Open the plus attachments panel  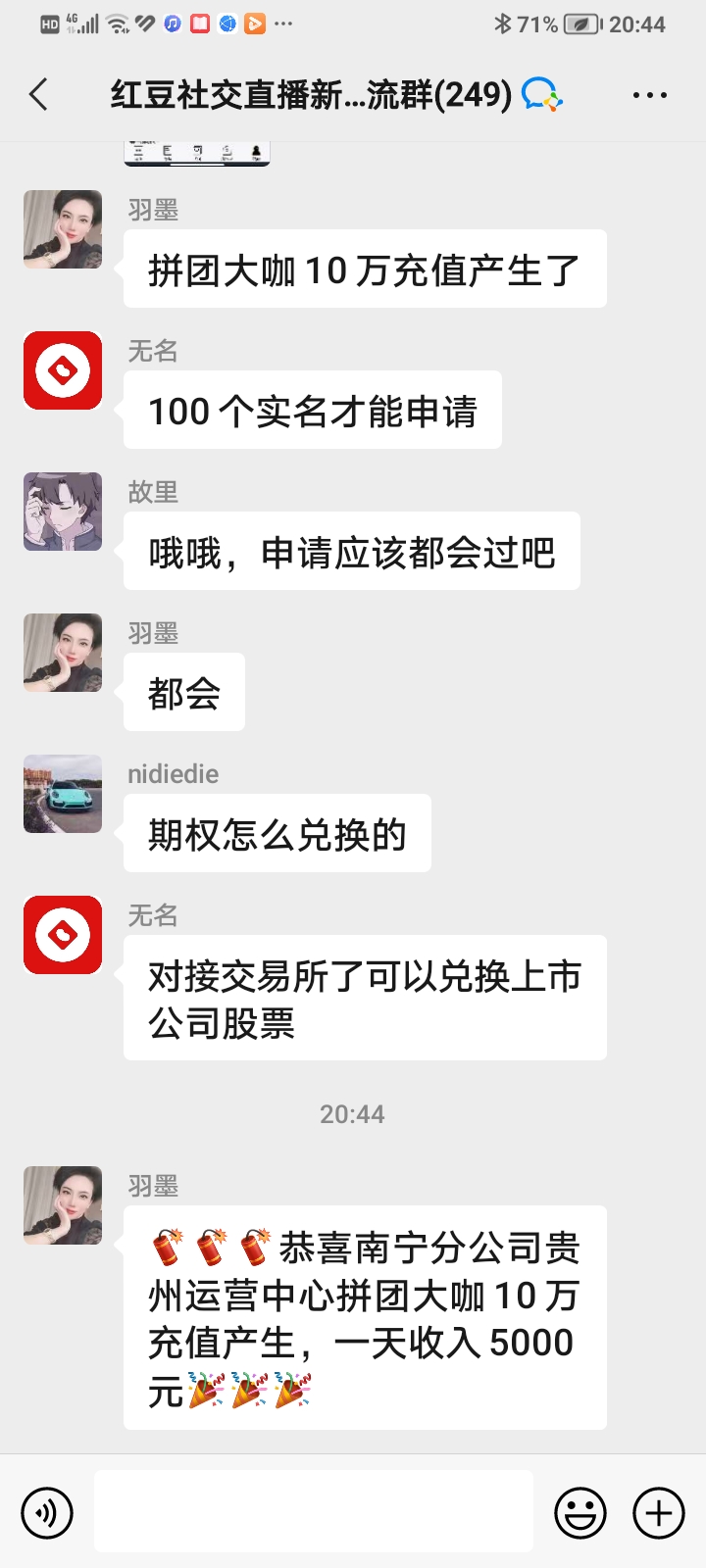click(659, 1513)
